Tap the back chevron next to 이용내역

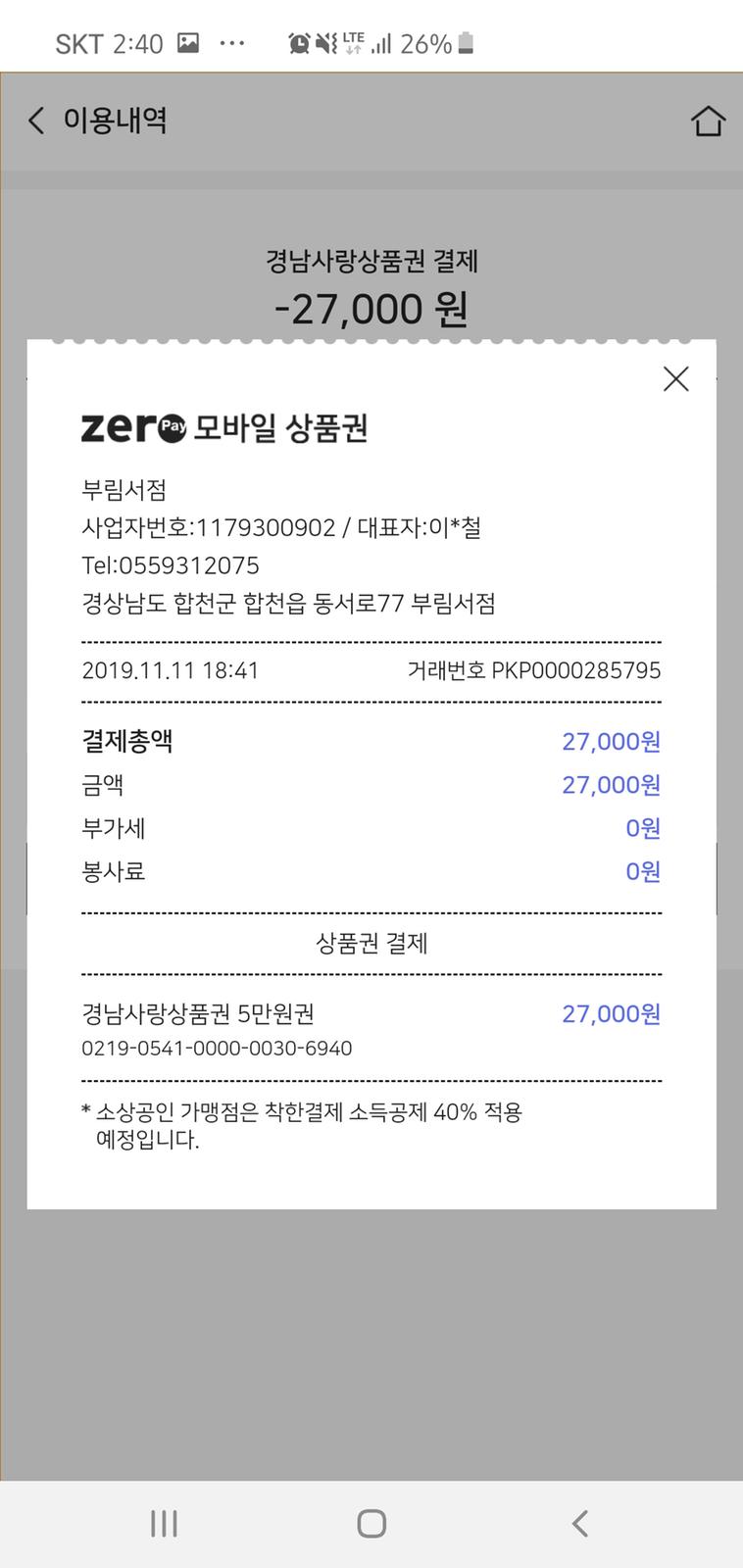[34, 120]
